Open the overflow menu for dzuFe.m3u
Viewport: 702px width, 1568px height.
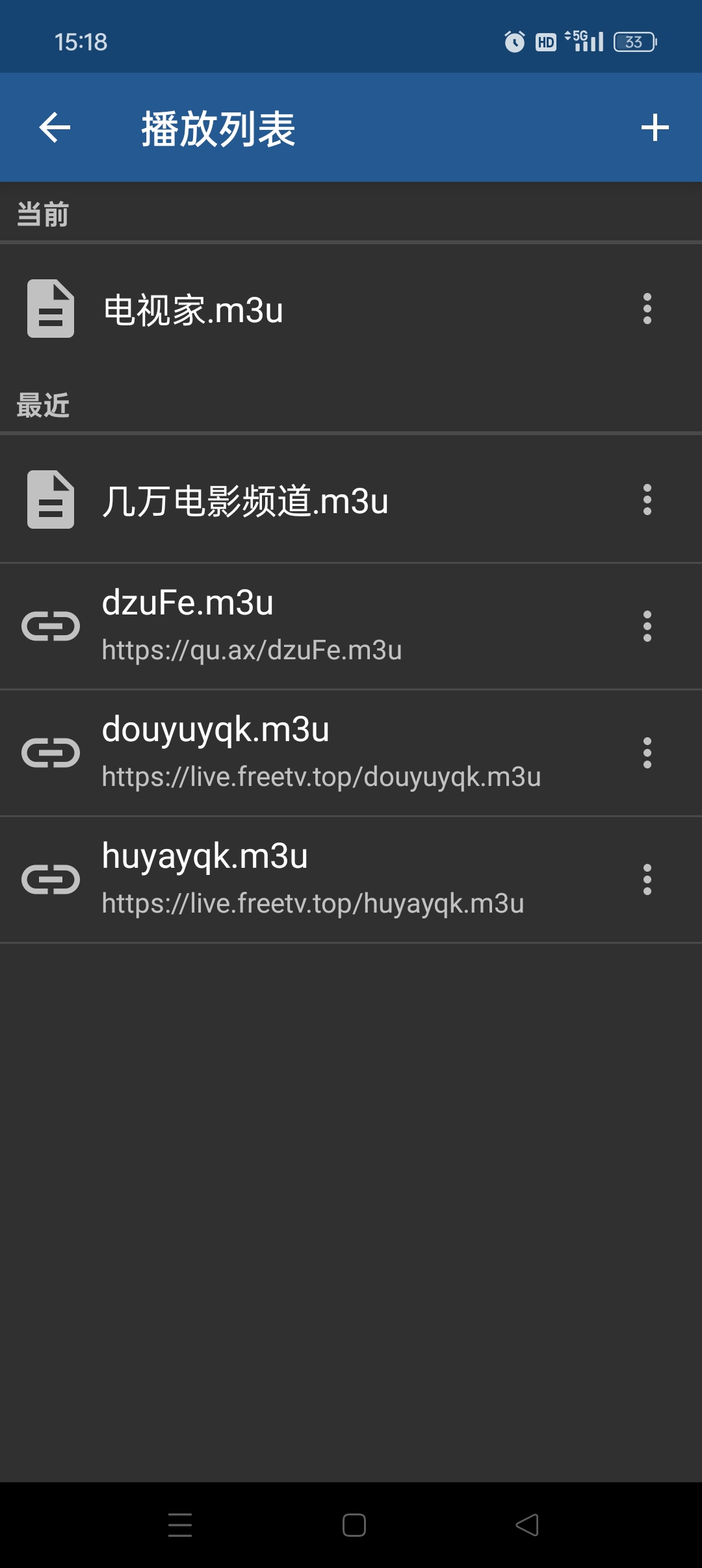647,626
